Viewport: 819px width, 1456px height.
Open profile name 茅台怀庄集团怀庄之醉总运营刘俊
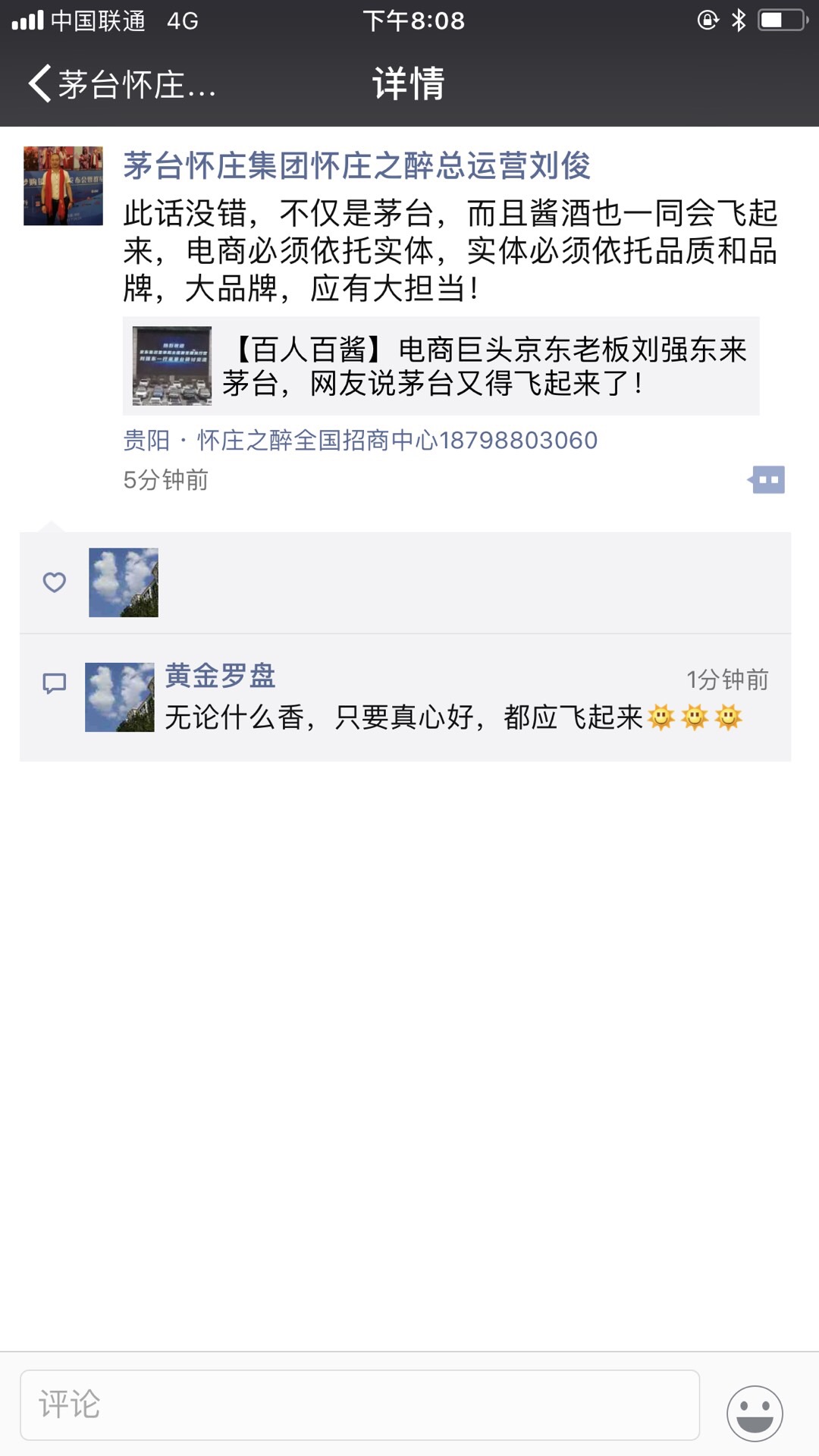(x=356, y=166)
